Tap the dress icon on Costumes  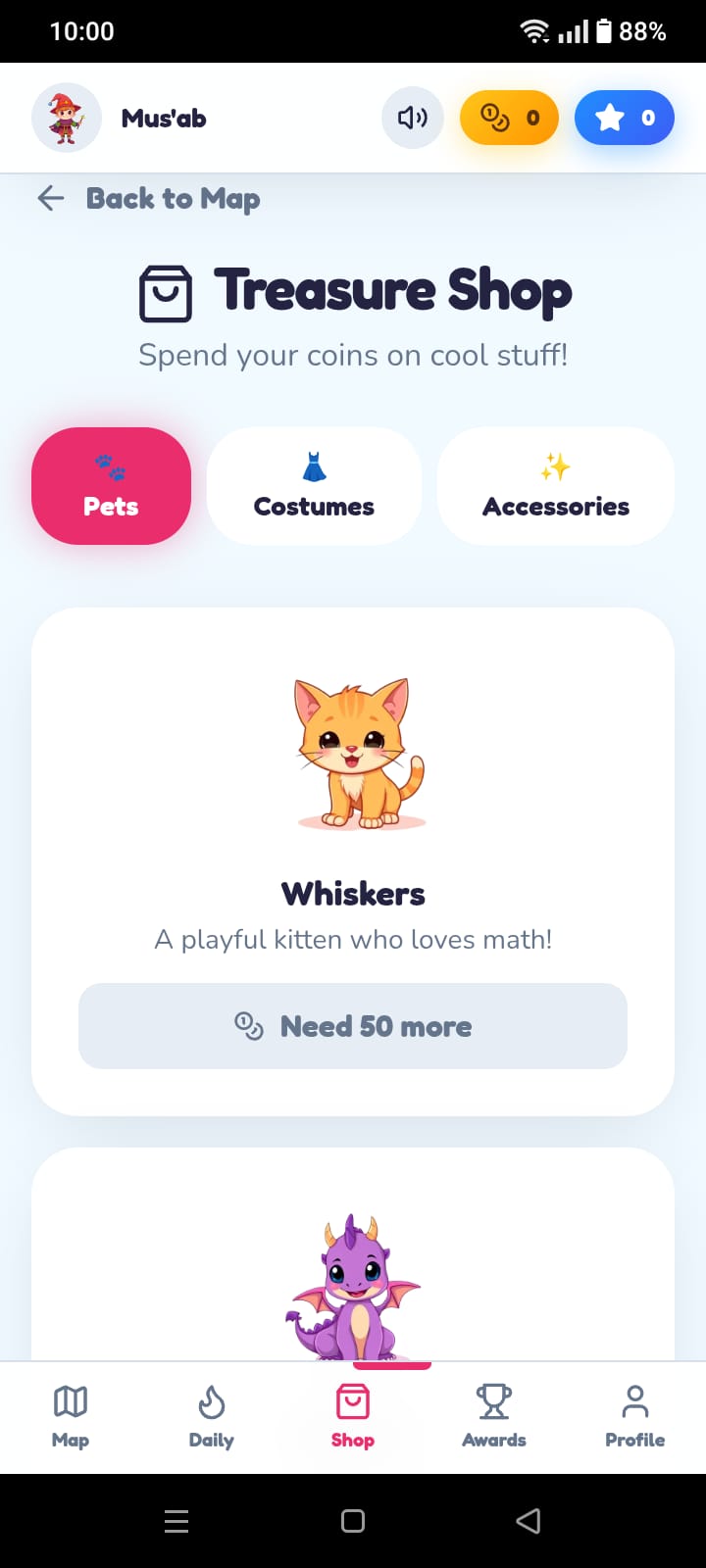[x=314, y=465]
